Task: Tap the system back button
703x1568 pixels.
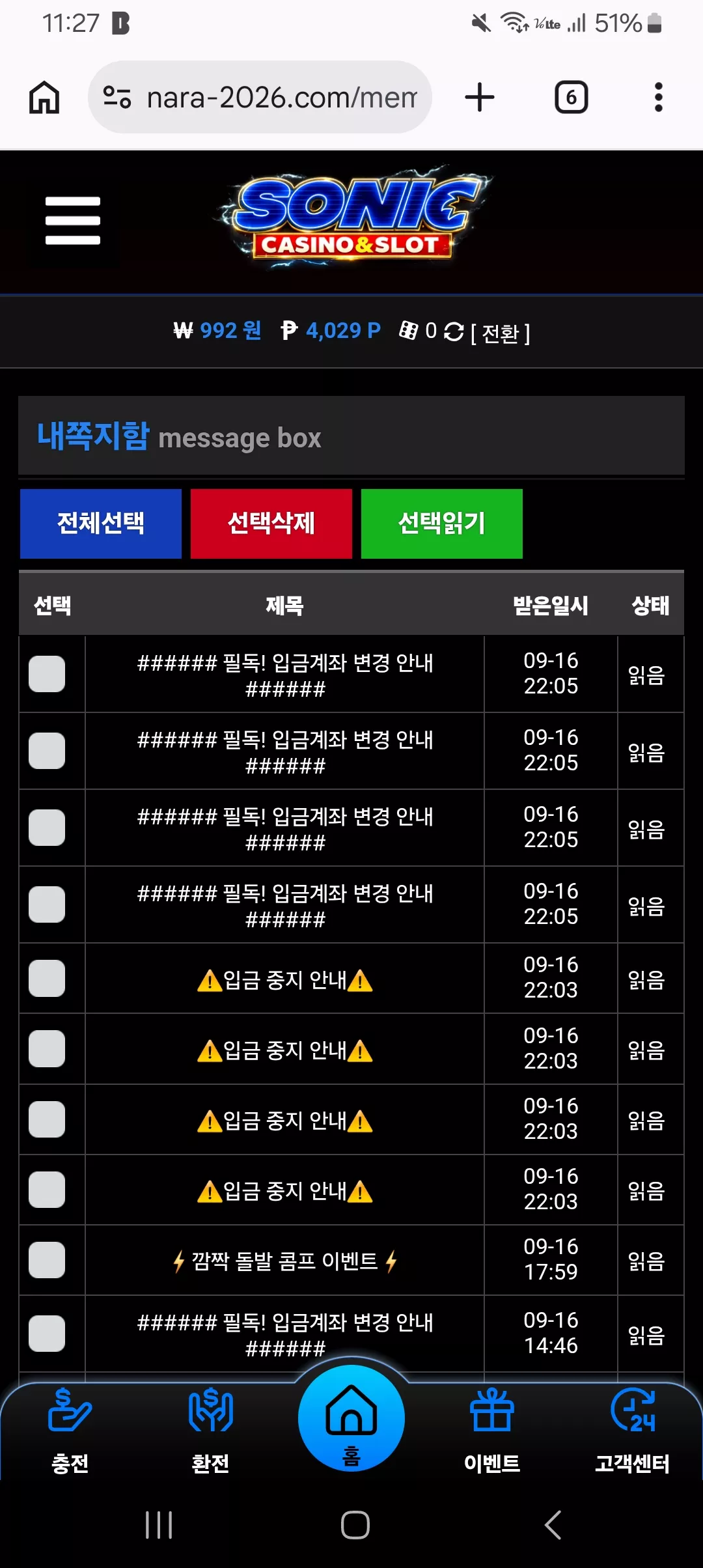Action: coord(553,1525)
